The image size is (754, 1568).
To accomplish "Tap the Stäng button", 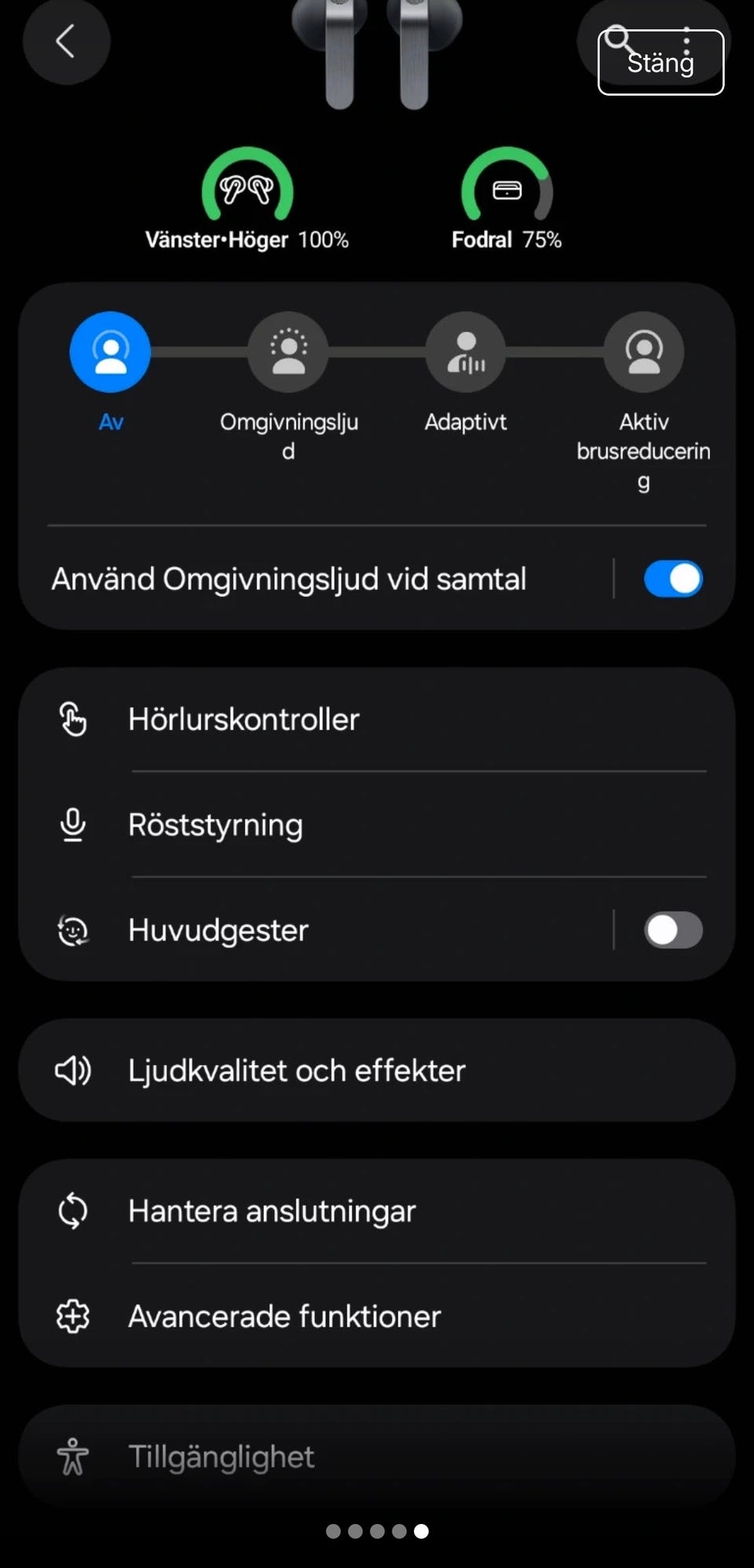I will [661, 62].
